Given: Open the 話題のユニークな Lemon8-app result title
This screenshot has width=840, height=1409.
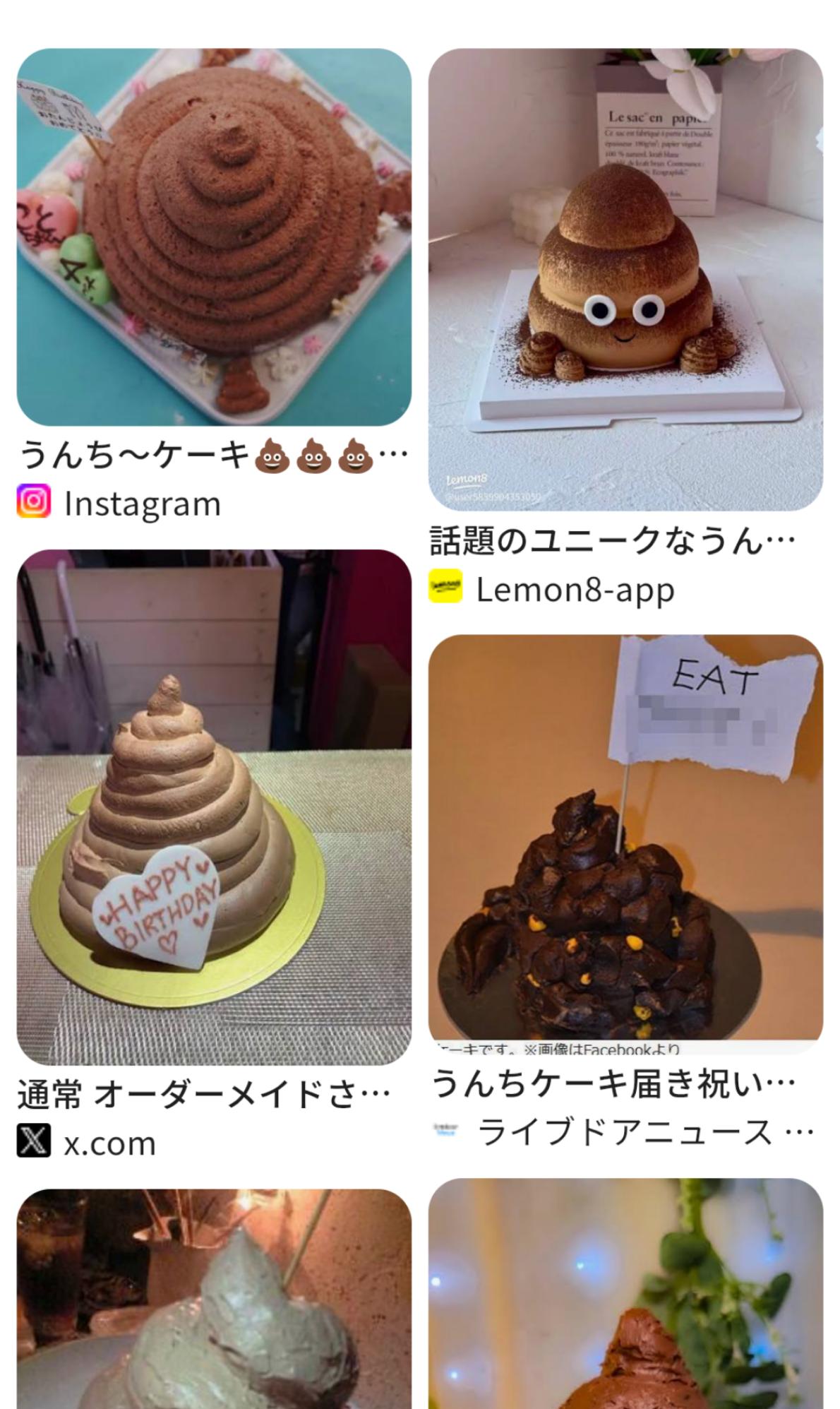Looking at the screenshot, I should pyautogui.click(x=611, y=541).
